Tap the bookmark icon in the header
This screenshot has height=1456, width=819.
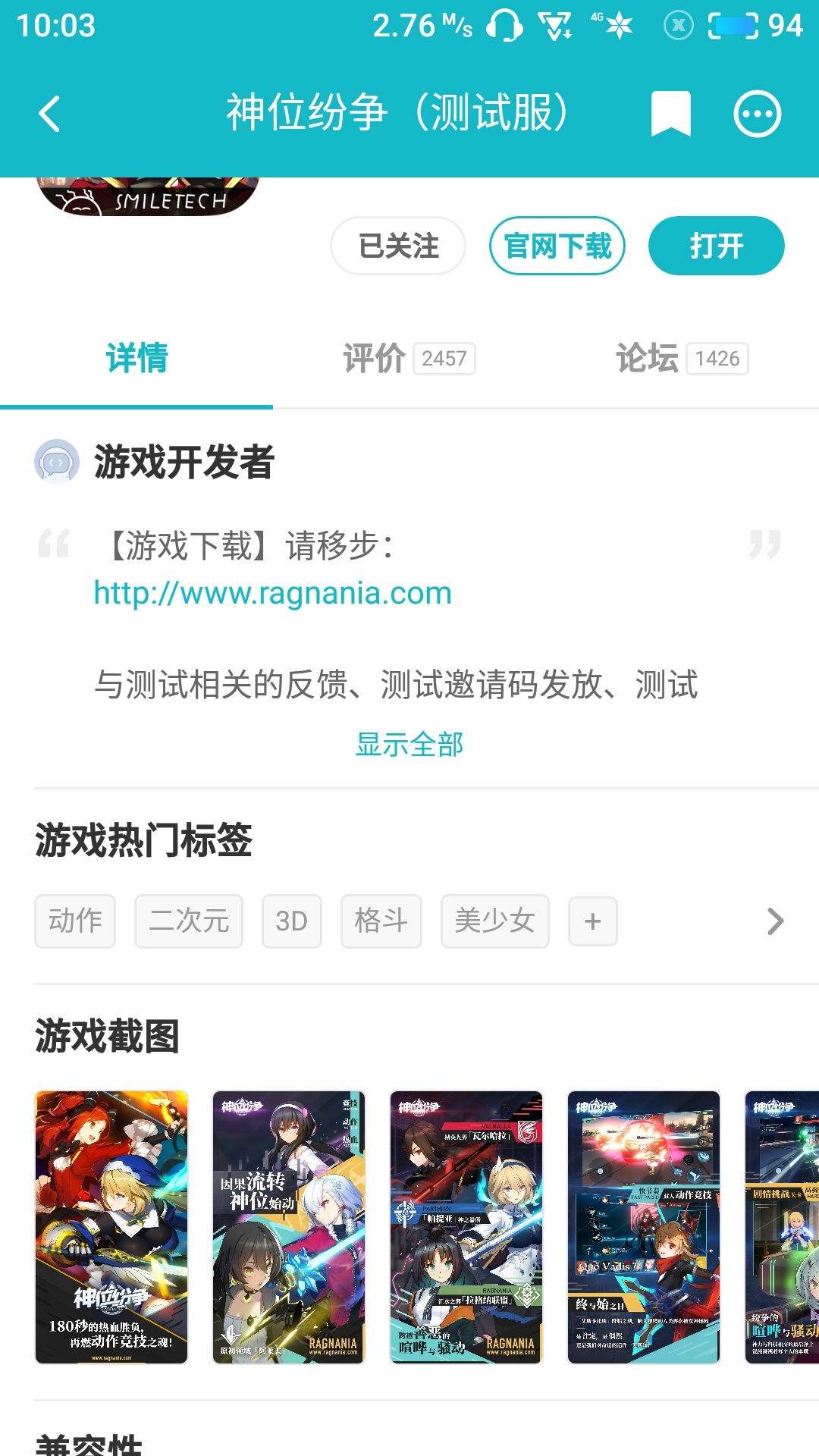[x=671, y=114]
